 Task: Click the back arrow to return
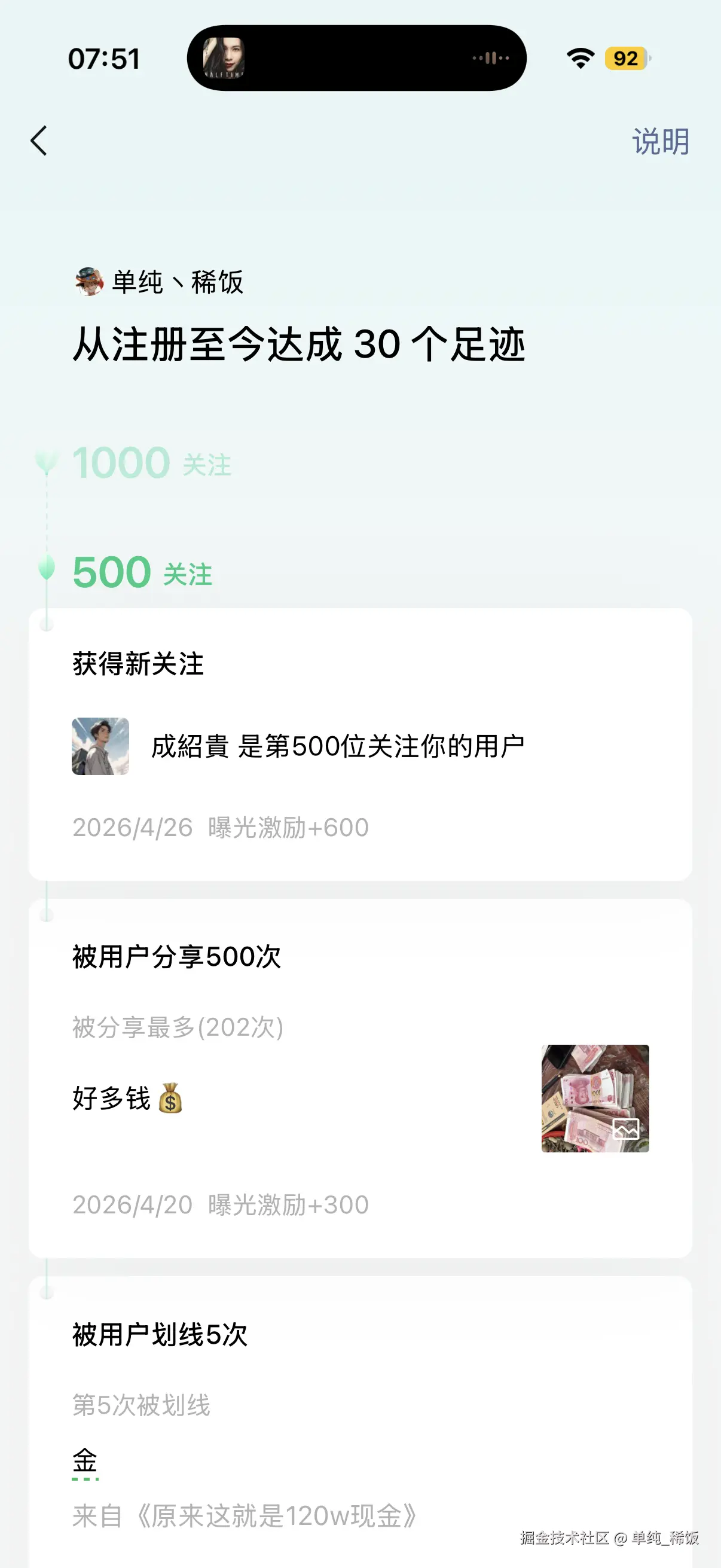tap(40, 141)
